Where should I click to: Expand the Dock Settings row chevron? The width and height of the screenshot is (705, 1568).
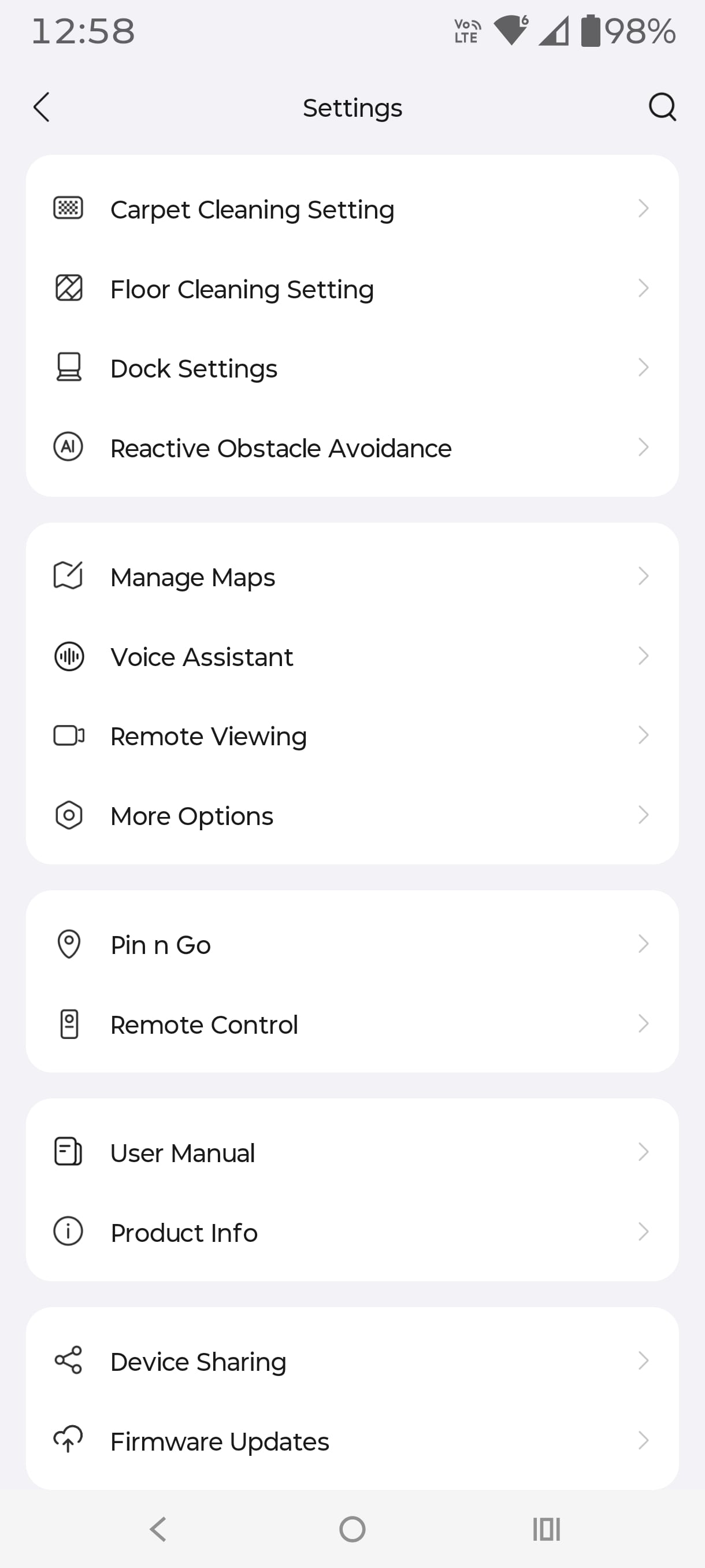click(x=644, y=368)
